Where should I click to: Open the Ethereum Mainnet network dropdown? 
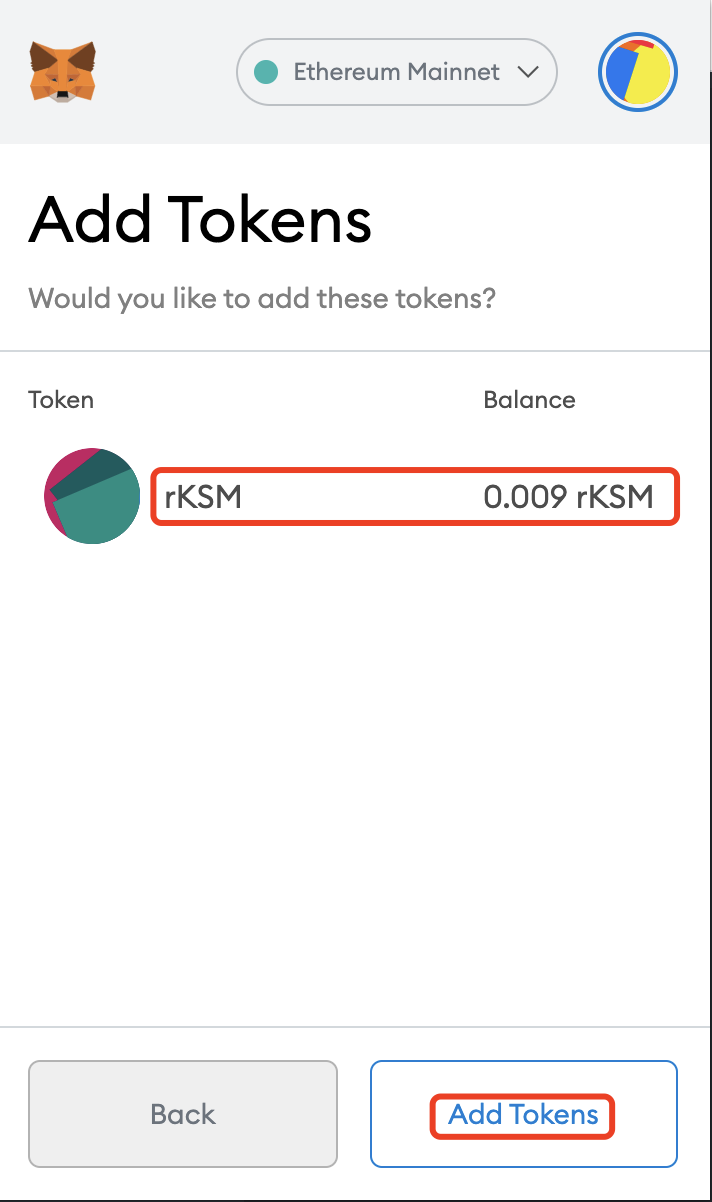(x=396, y=72)
